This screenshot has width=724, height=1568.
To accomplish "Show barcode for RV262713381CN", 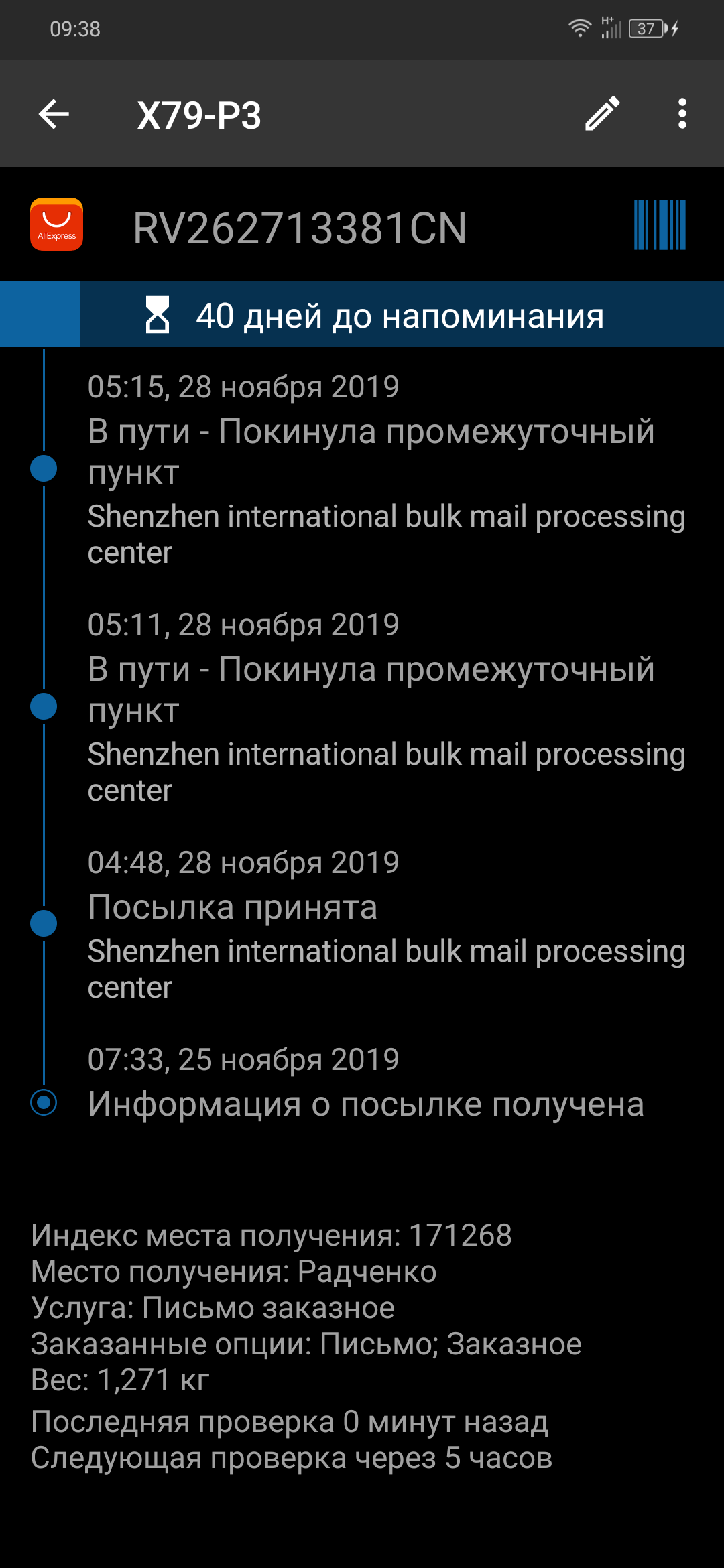I will coord(660,225).
